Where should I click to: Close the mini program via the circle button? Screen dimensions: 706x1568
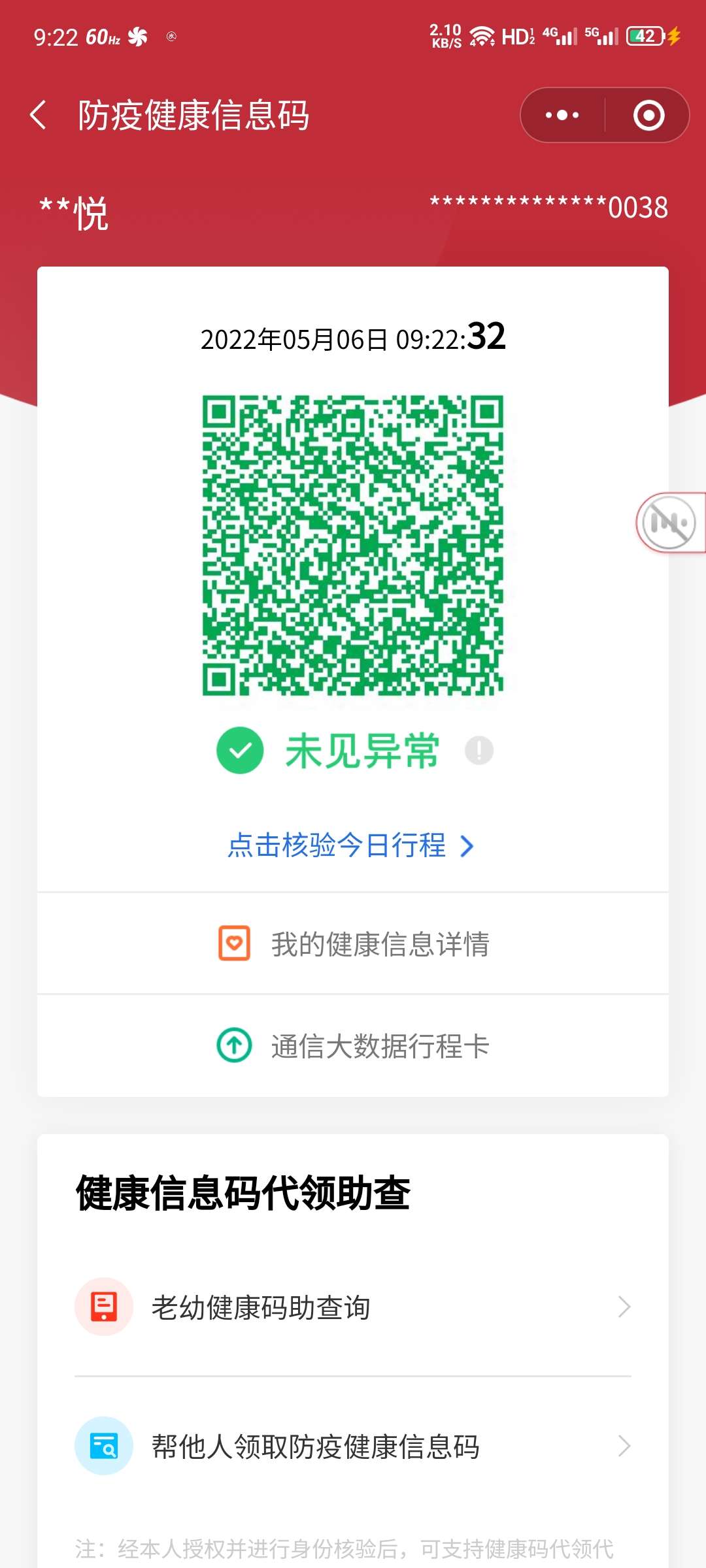[648, 115]
